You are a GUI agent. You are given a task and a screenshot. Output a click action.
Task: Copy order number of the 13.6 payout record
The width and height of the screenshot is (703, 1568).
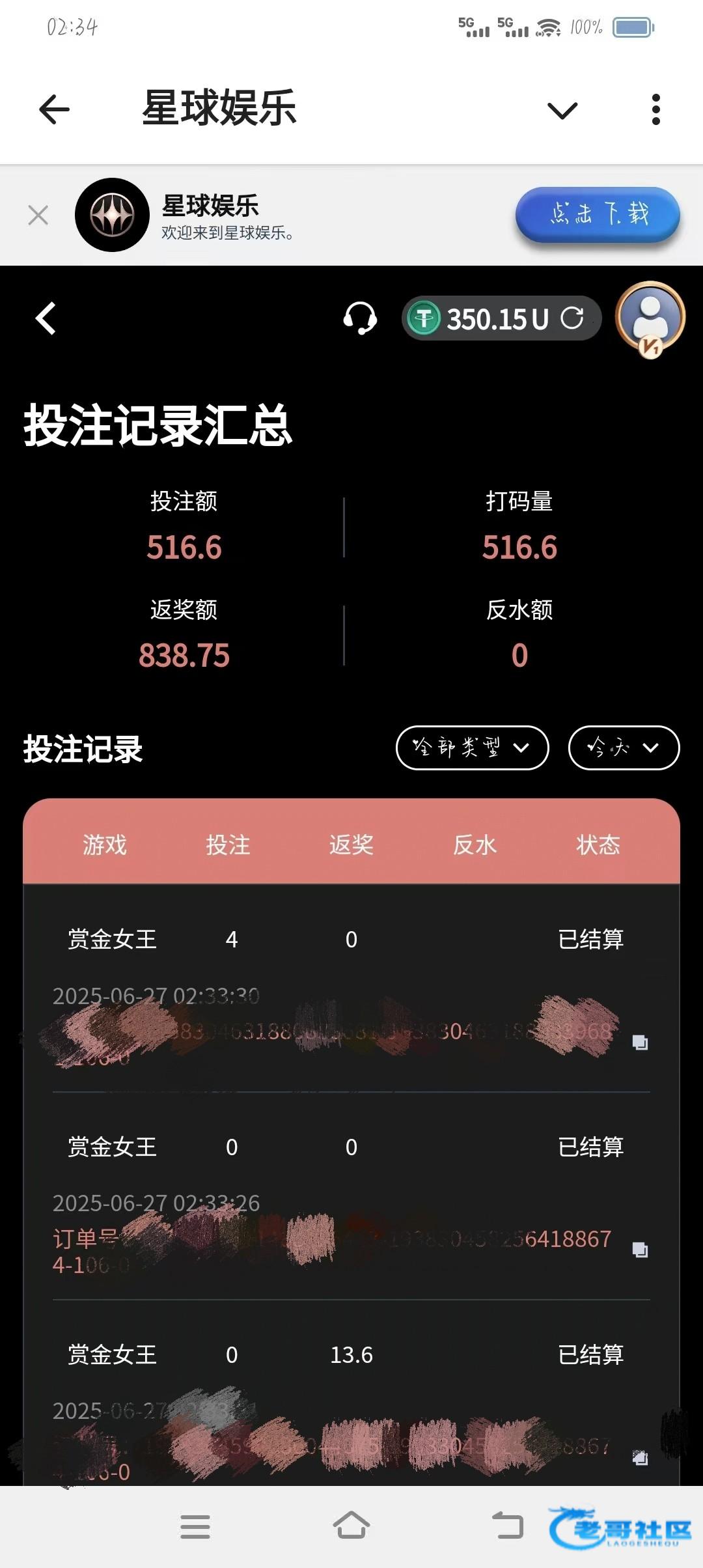[x=641, y=1457]
